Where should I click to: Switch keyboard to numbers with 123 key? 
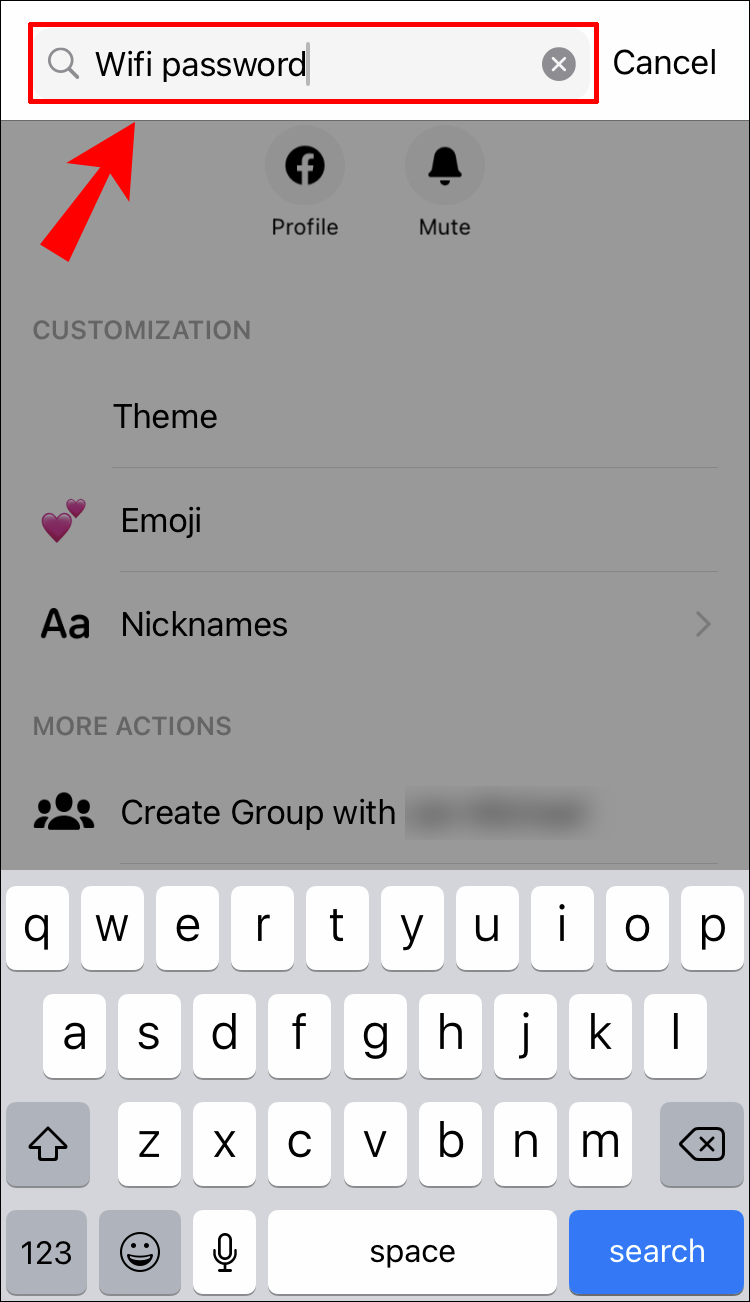point(47,1251)
